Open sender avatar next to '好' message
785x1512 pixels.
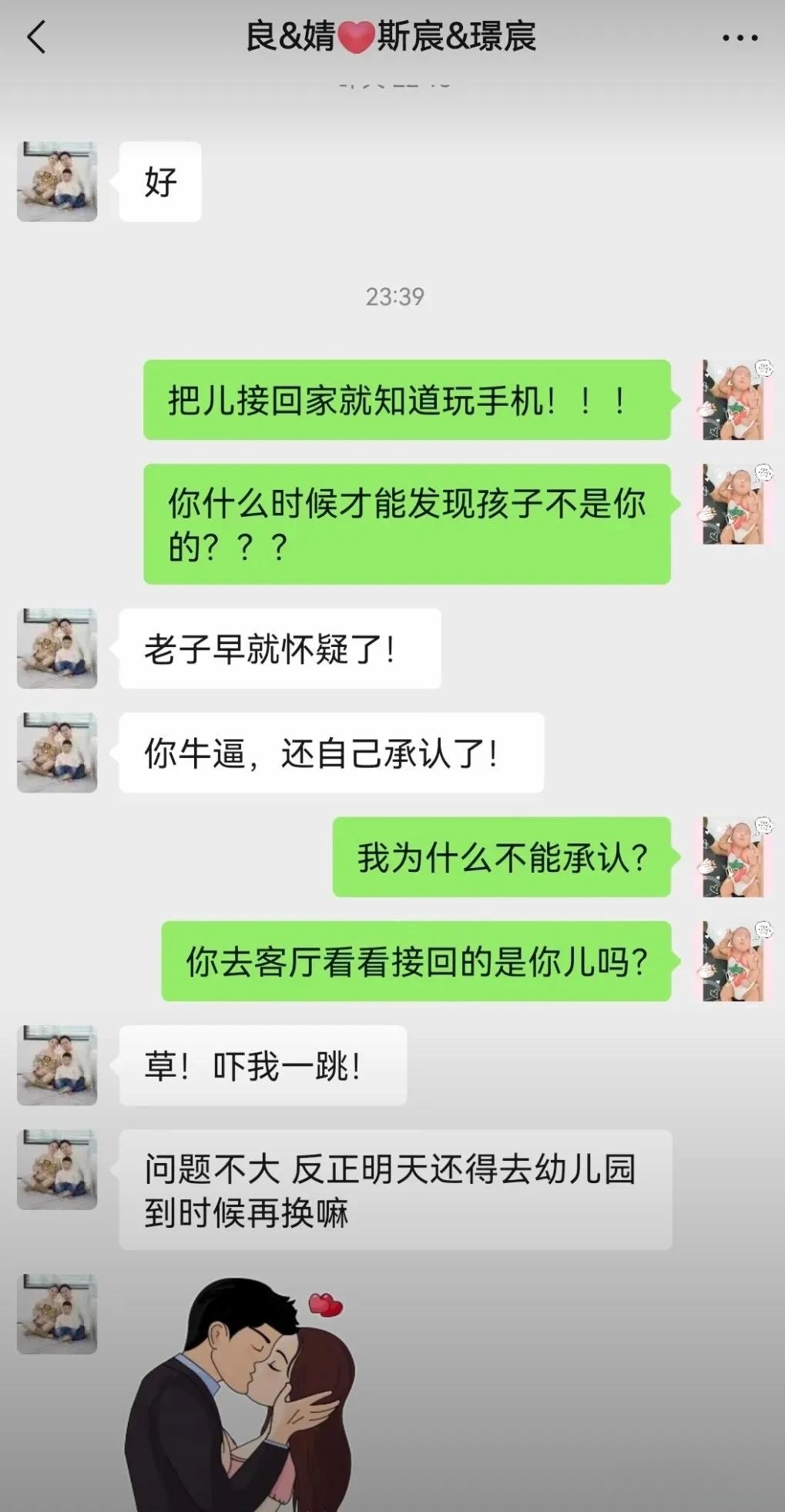click(x=57, y=182)
